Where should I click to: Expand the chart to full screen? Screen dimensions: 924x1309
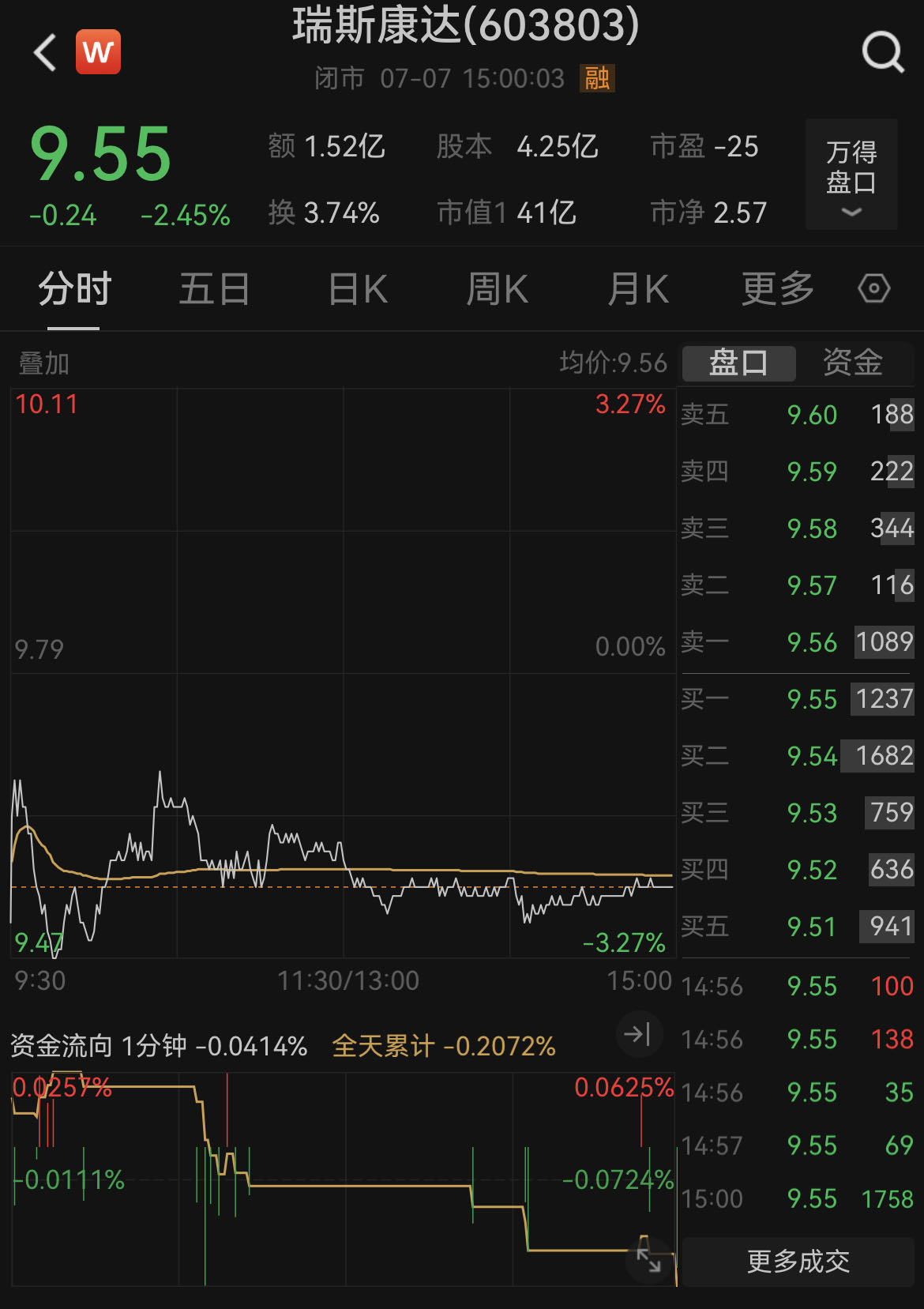(648, 1259)
